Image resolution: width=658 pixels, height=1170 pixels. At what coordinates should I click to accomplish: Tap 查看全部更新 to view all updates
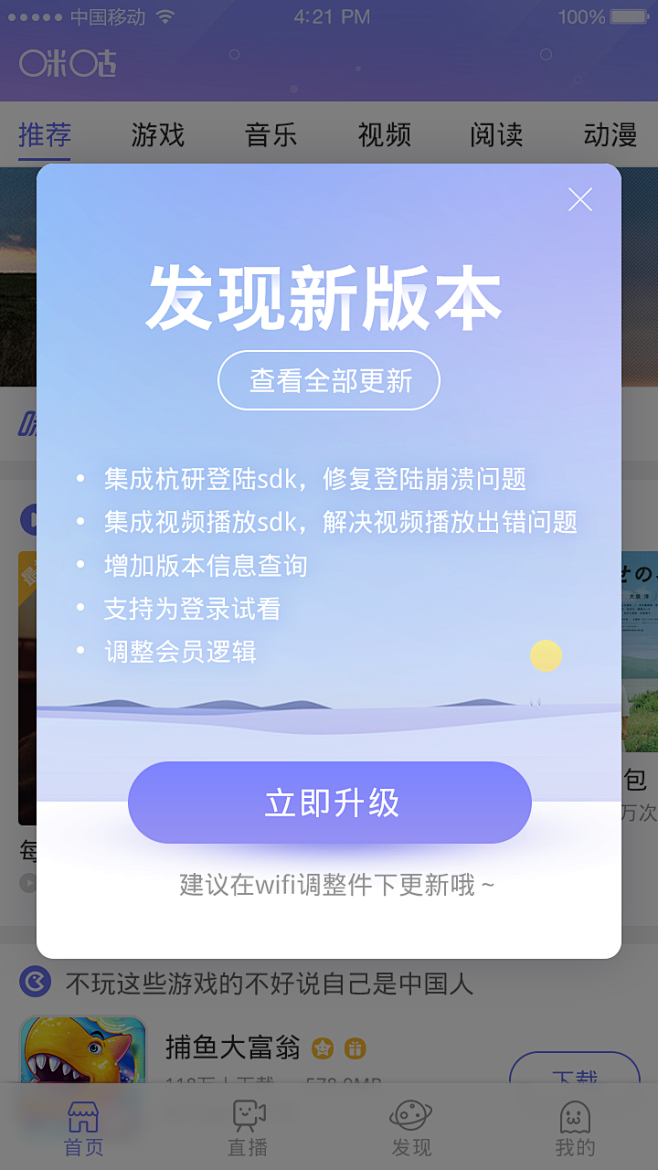click(329, 381)
